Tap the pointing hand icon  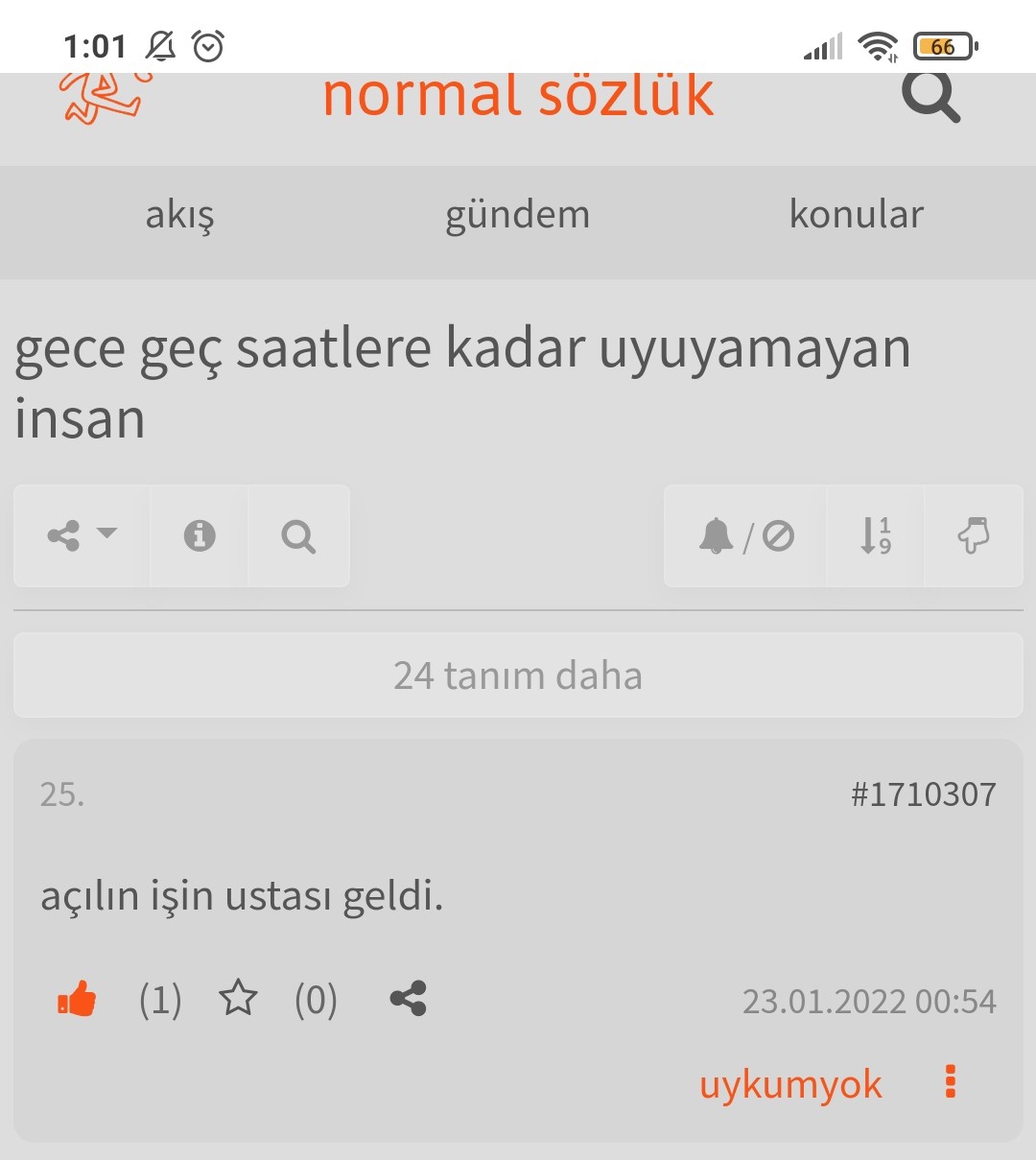(x=973, y=535)
